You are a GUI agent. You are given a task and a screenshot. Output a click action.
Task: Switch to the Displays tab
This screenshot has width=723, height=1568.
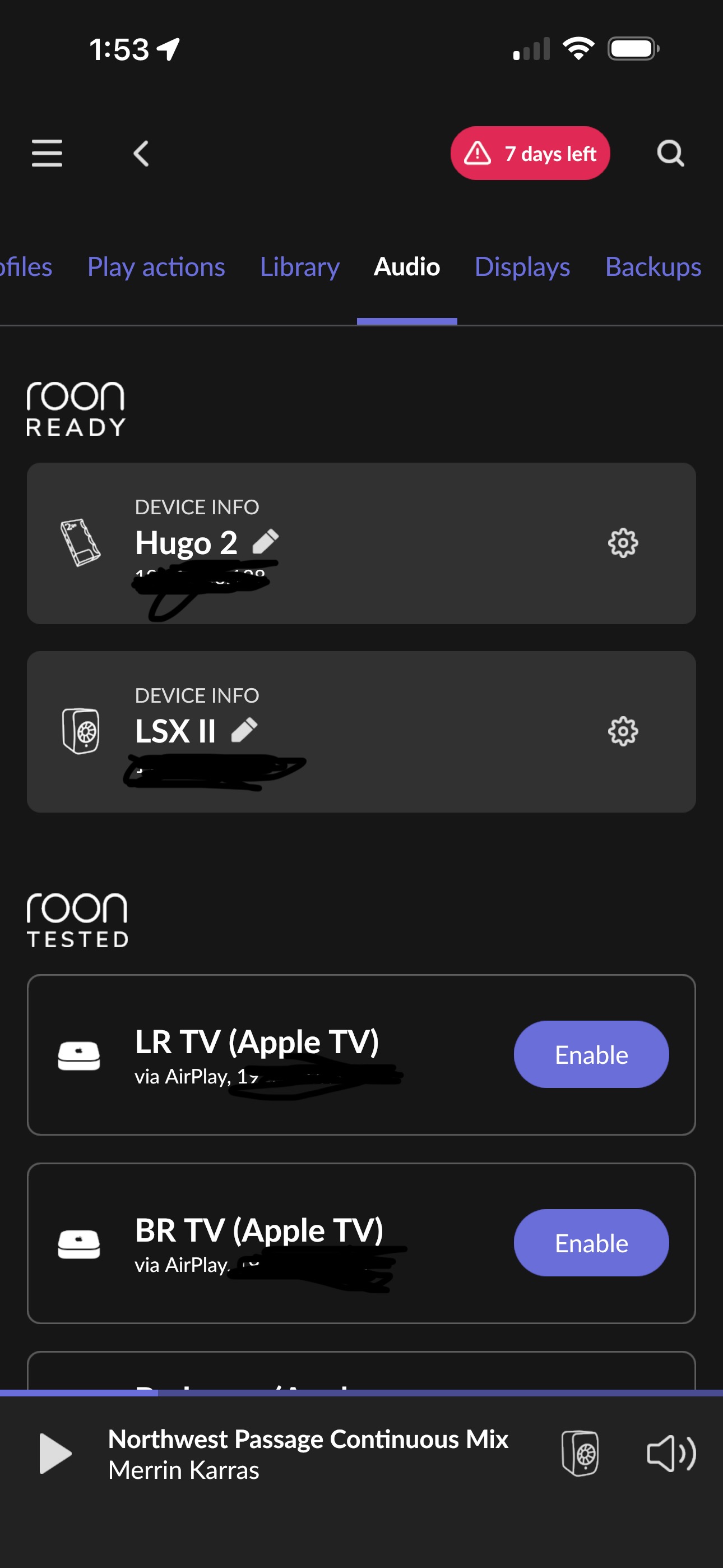coord(522,267)
